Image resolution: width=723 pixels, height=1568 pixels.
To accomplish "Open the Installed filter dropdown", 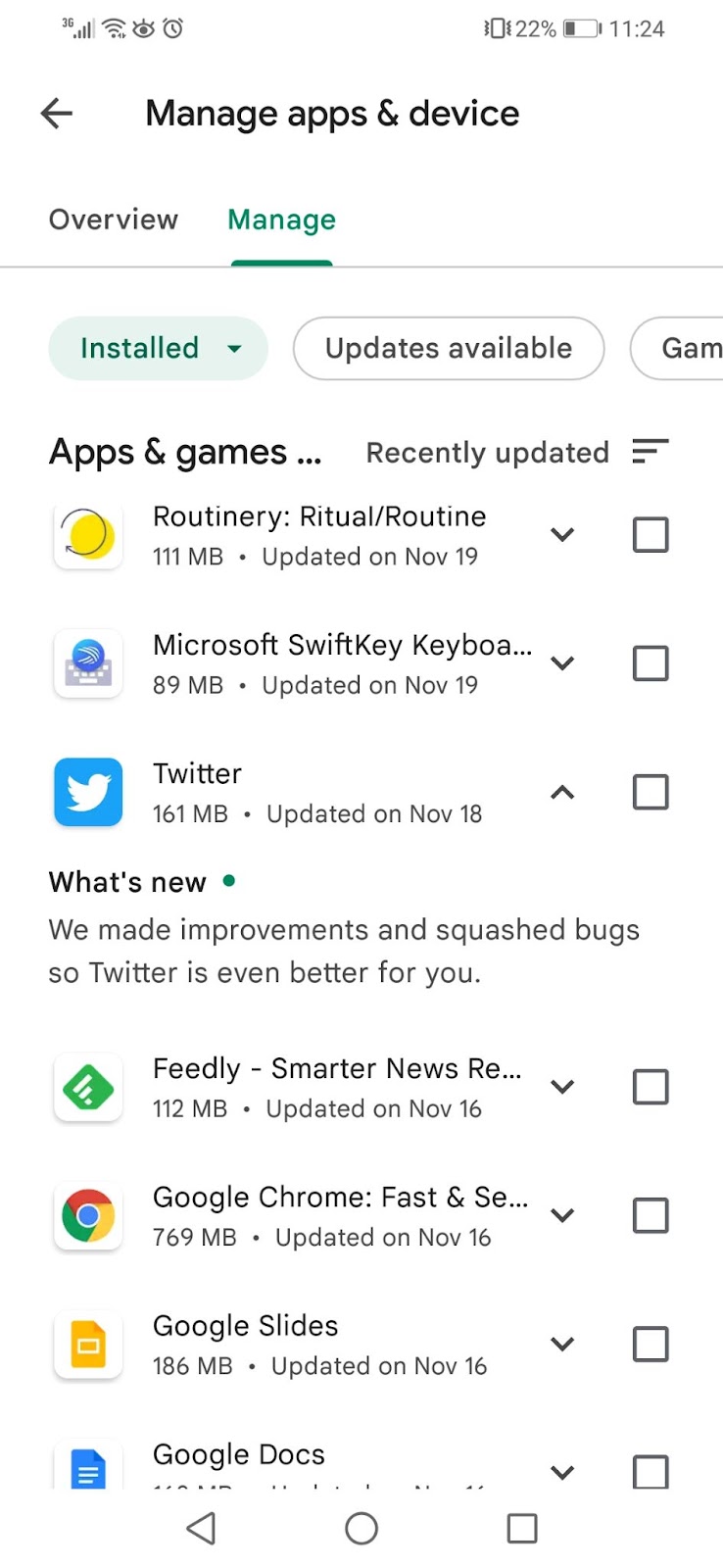I will [x=159, y=348].
